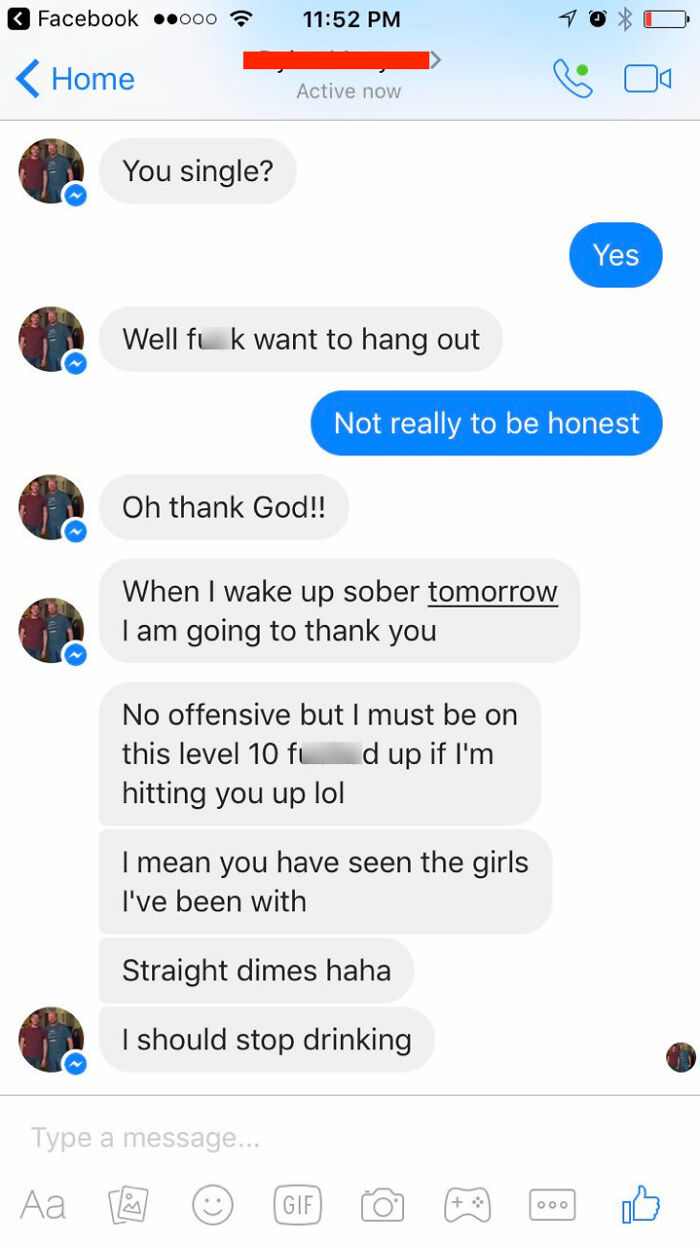Send a thumbs-up like
This screenshot has width=700, height=1246.
tap(641, 1204)
